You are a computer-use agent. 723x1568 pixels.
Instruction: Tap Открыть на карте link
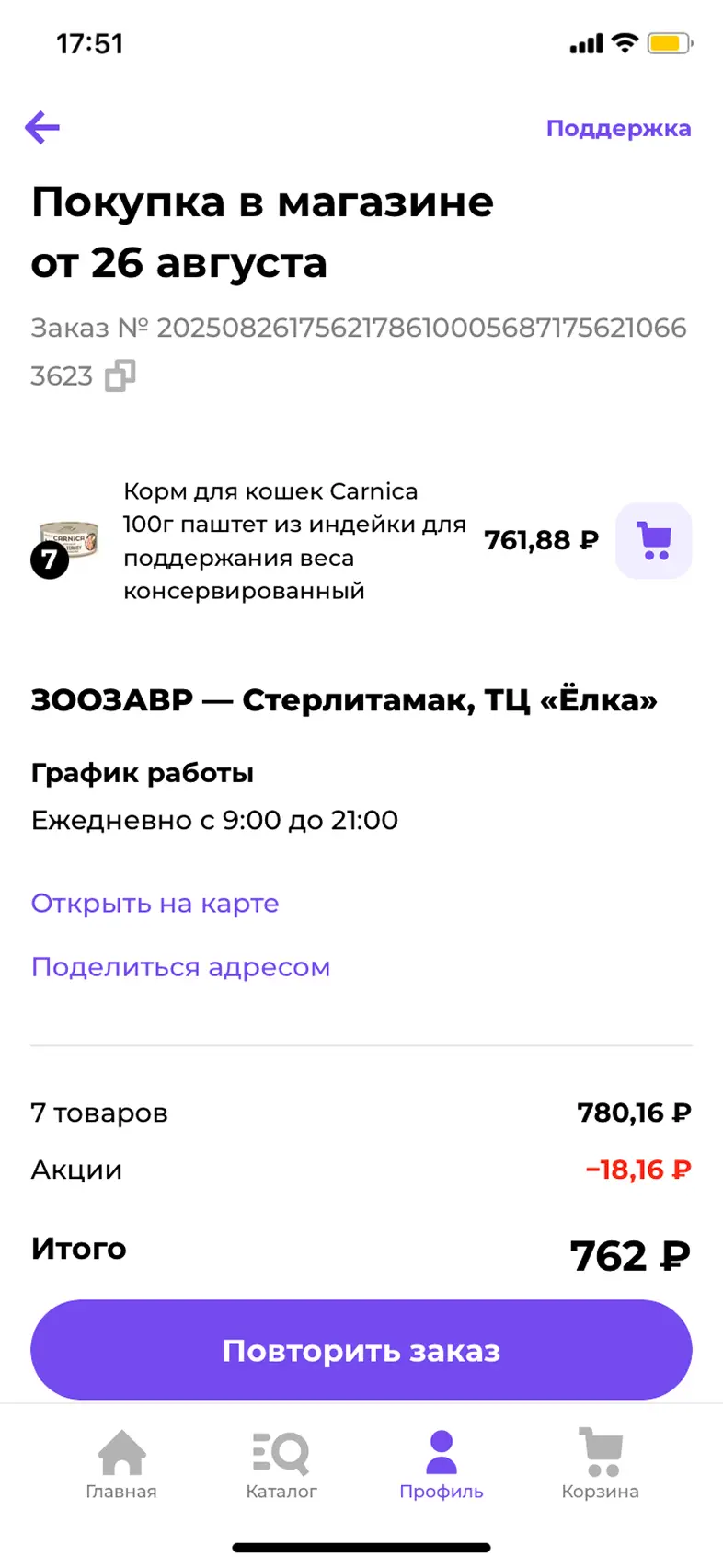[155, 904]
